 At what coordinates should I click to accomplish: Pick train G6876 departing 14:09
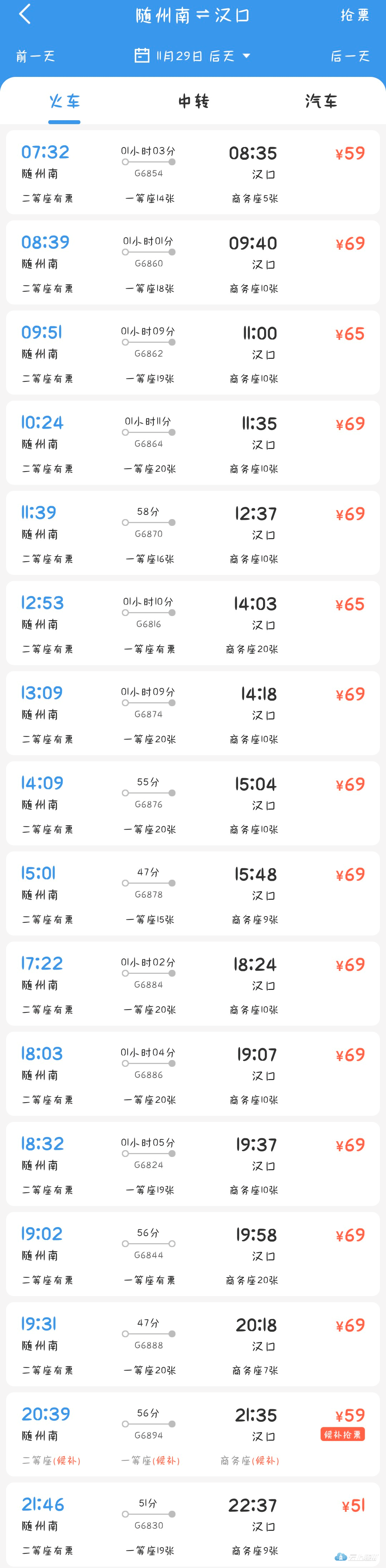point(193,803)
